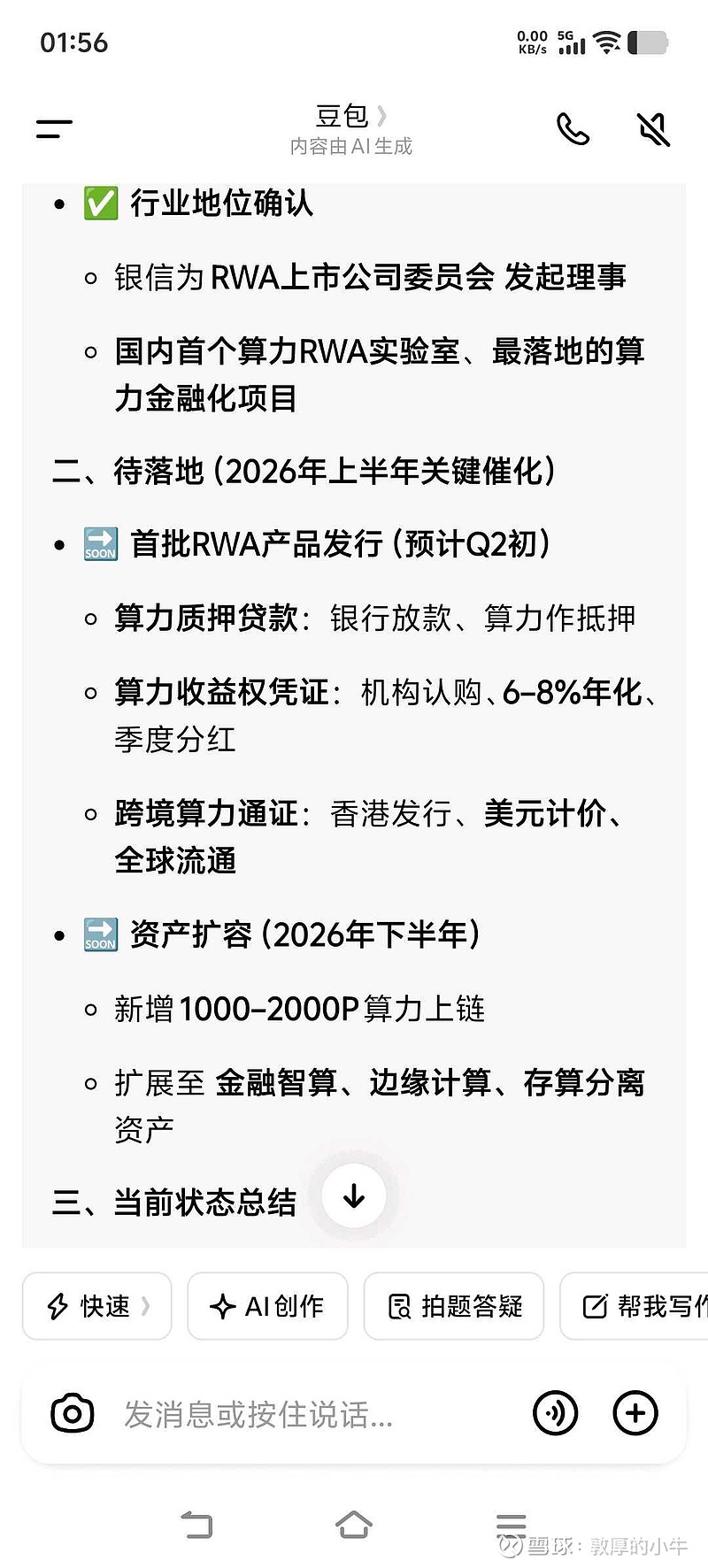This screenshot has width=708, height=1568.
Task: Expand the 豆包 title chevron
Action: [382, 115]
